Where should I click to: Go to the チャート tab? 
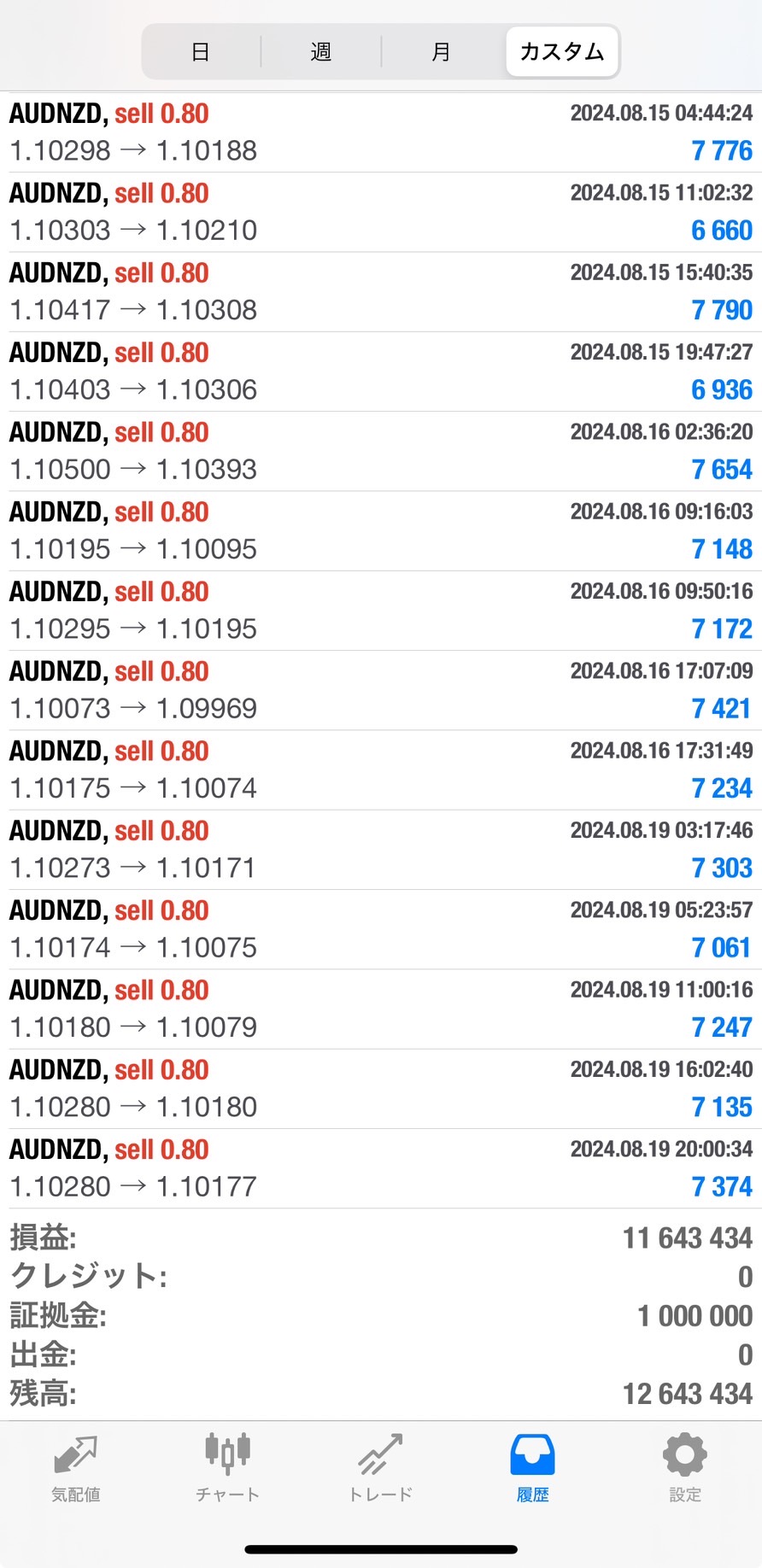click(x=227, y=1469)
